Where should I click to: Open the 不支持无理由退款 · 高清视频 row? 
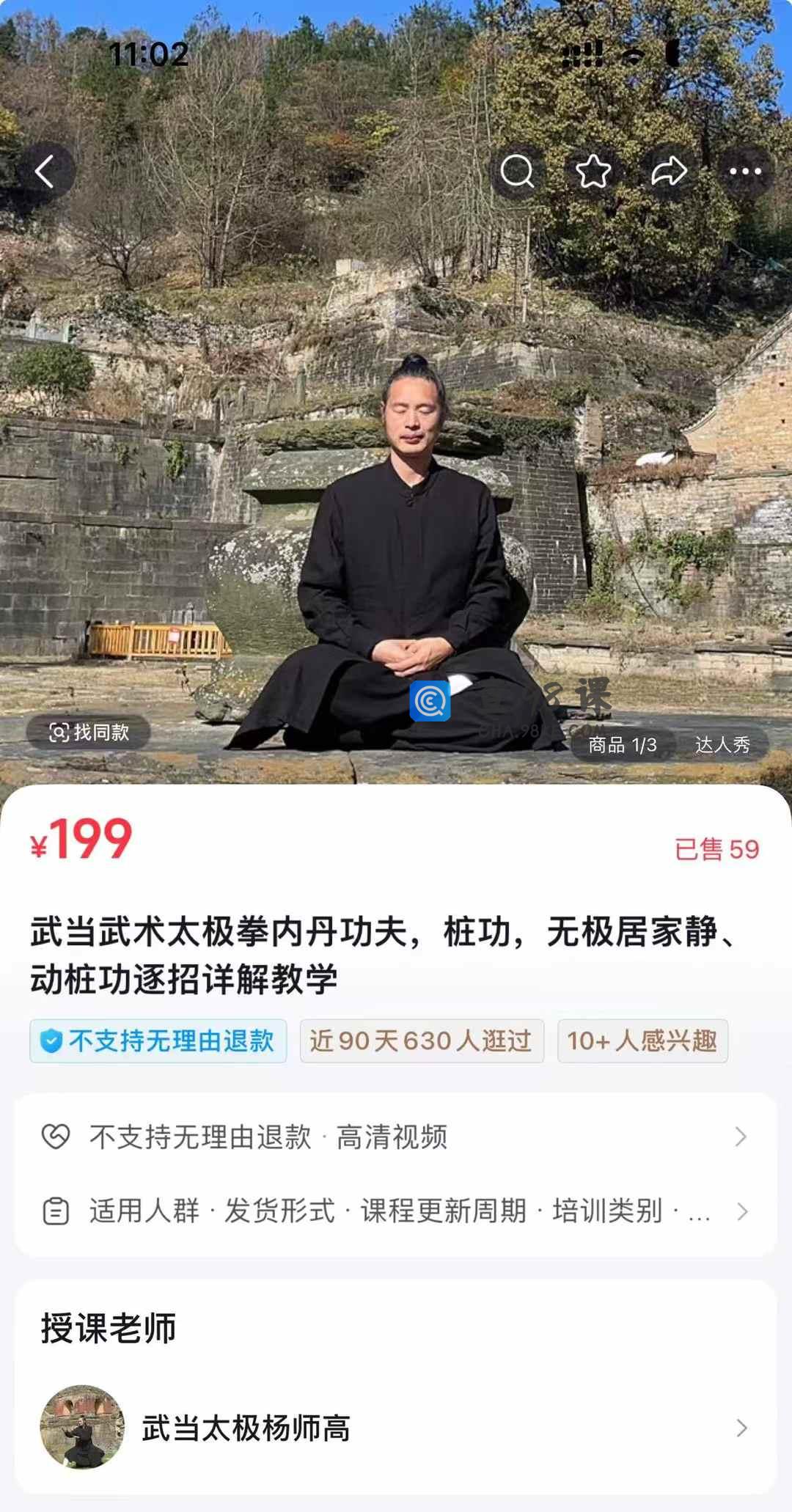point(396,1137)
